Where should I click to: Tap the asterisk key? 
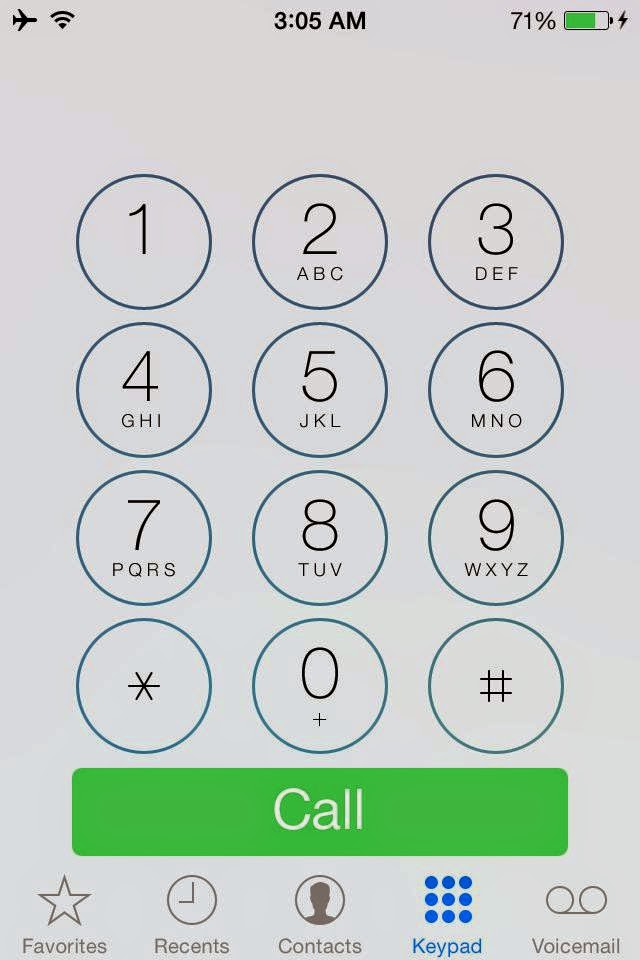pos(144,686)
